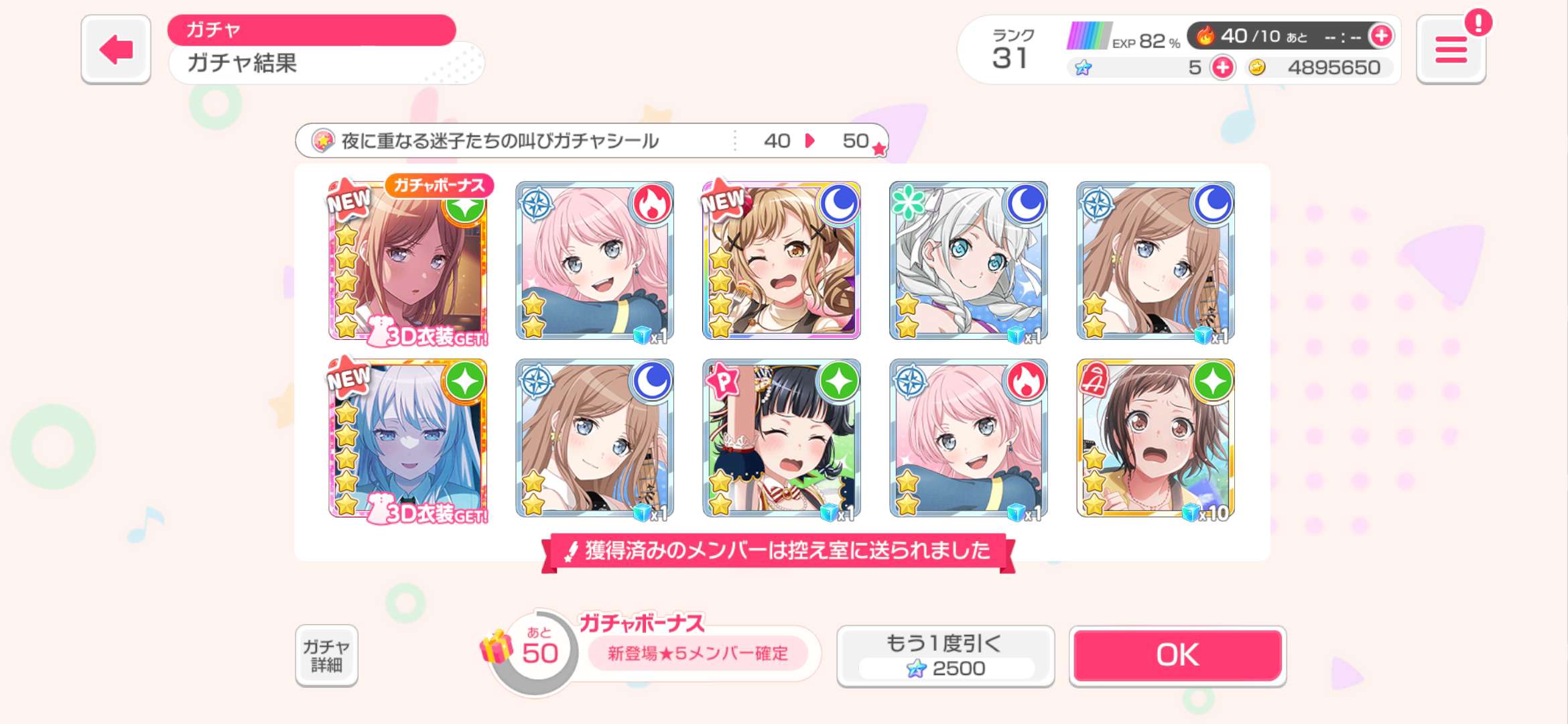The image size is (1568, 724).
Task: Open the black-haired 2-star card with green icon
Action: click(x=781, y=439)
